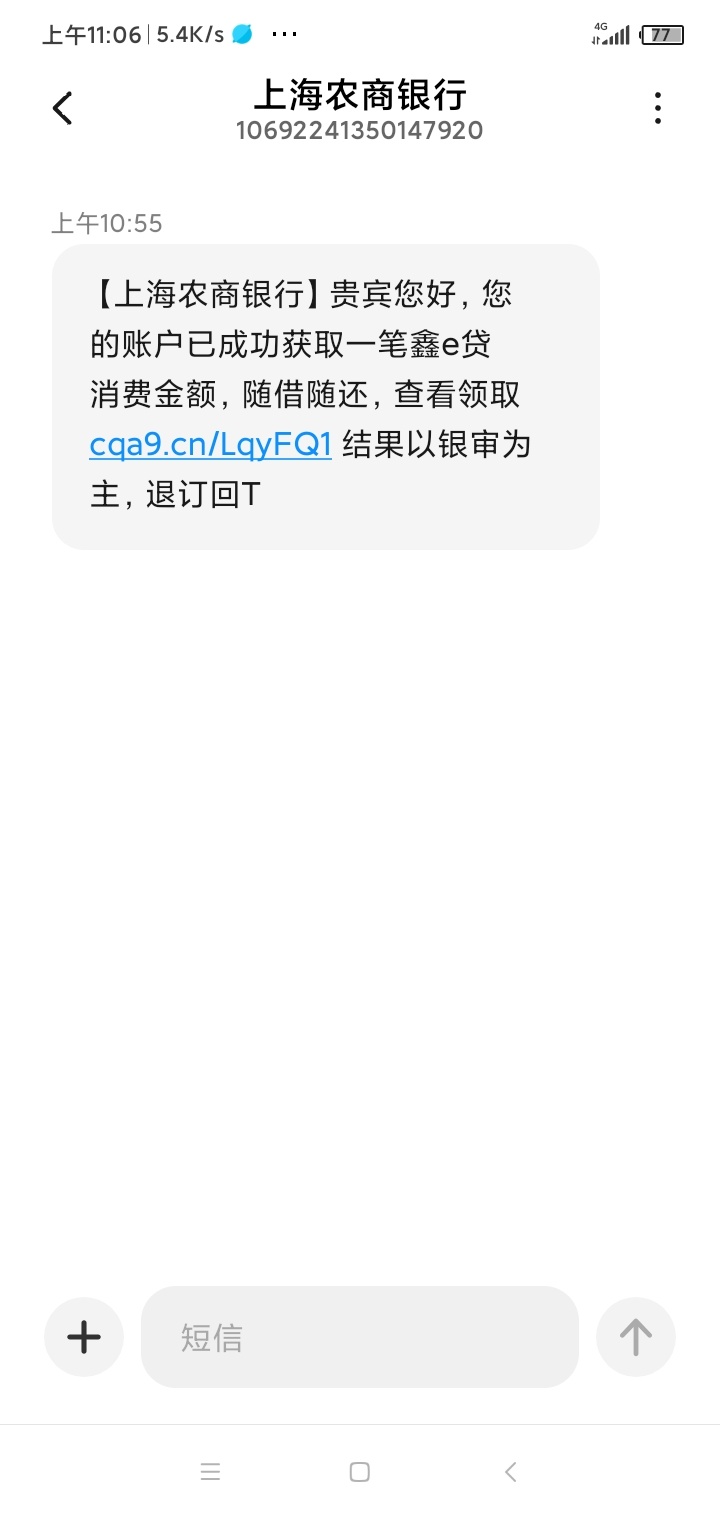Open the cqa9.cn/LqyFQ1 link
Screen dimensions: 720x1520
point(210,445)
